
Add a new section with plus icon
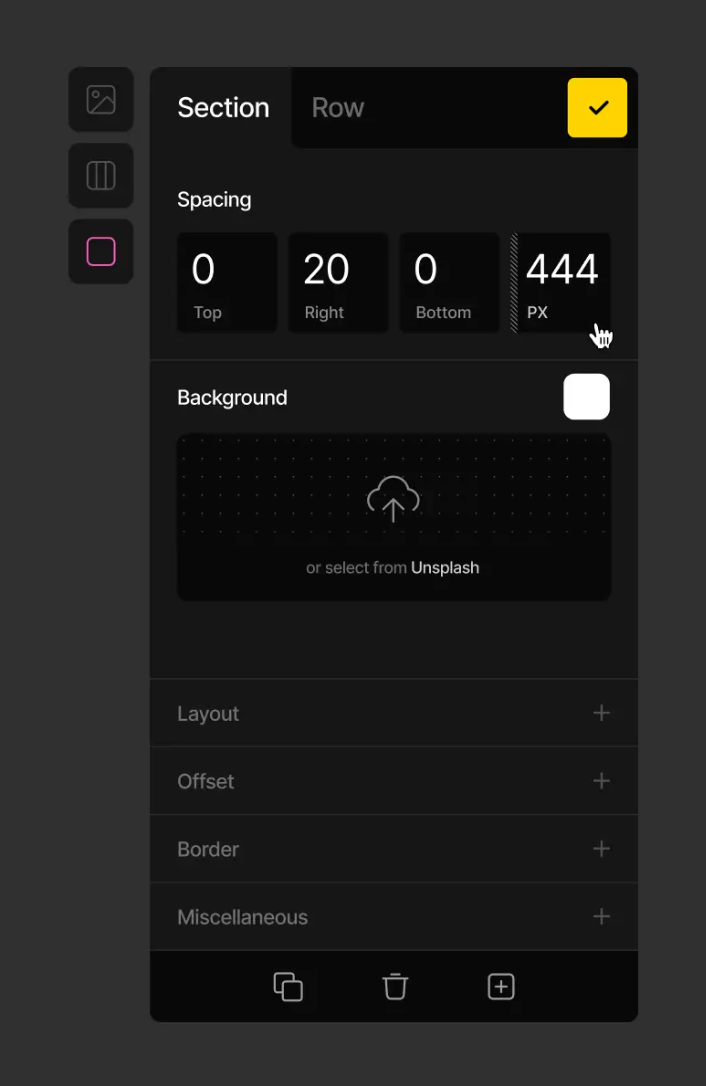click(501, 987)
